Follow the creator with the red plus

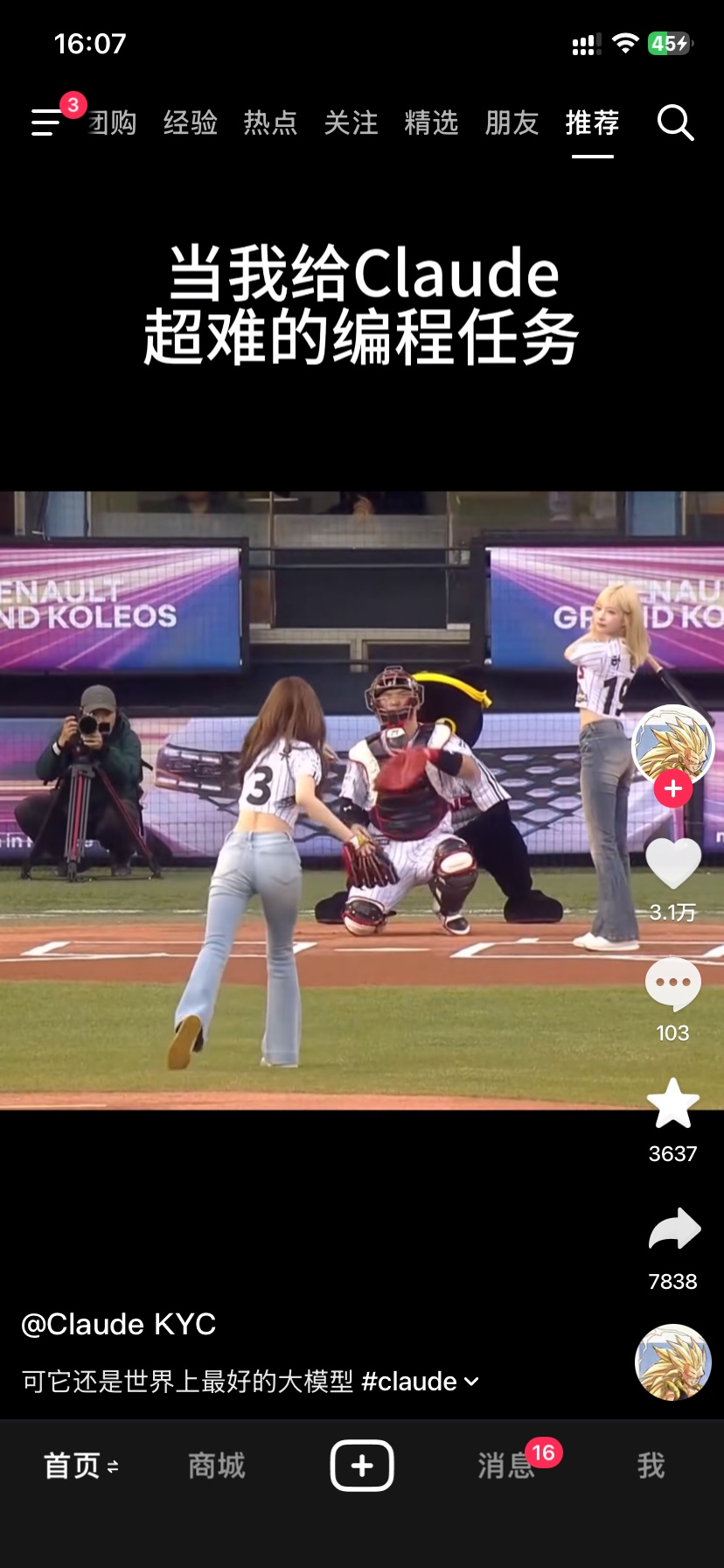click(673, 788)
